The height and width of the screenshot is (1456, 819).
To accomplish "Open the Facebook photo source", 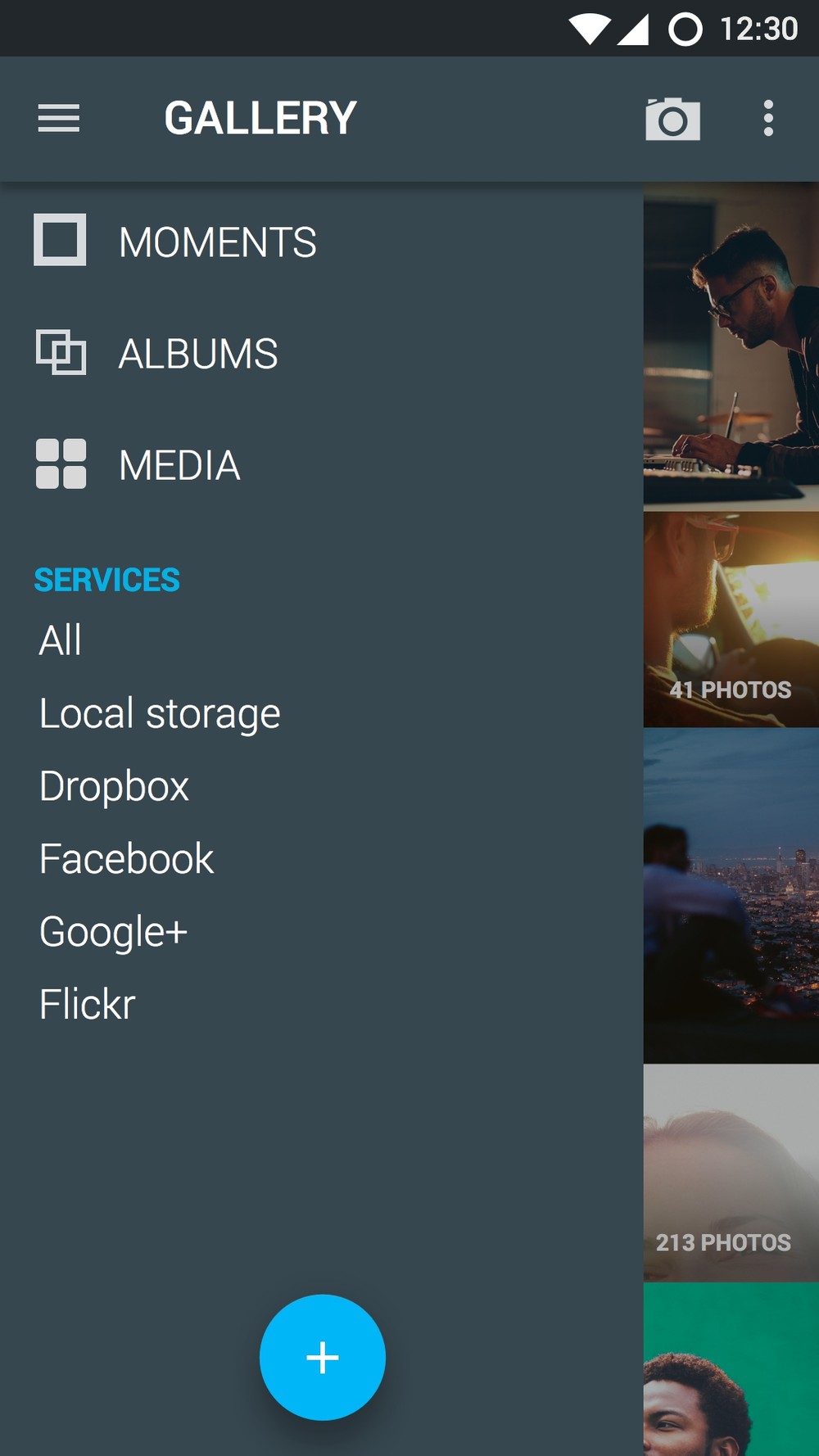I will pos(126,859).
